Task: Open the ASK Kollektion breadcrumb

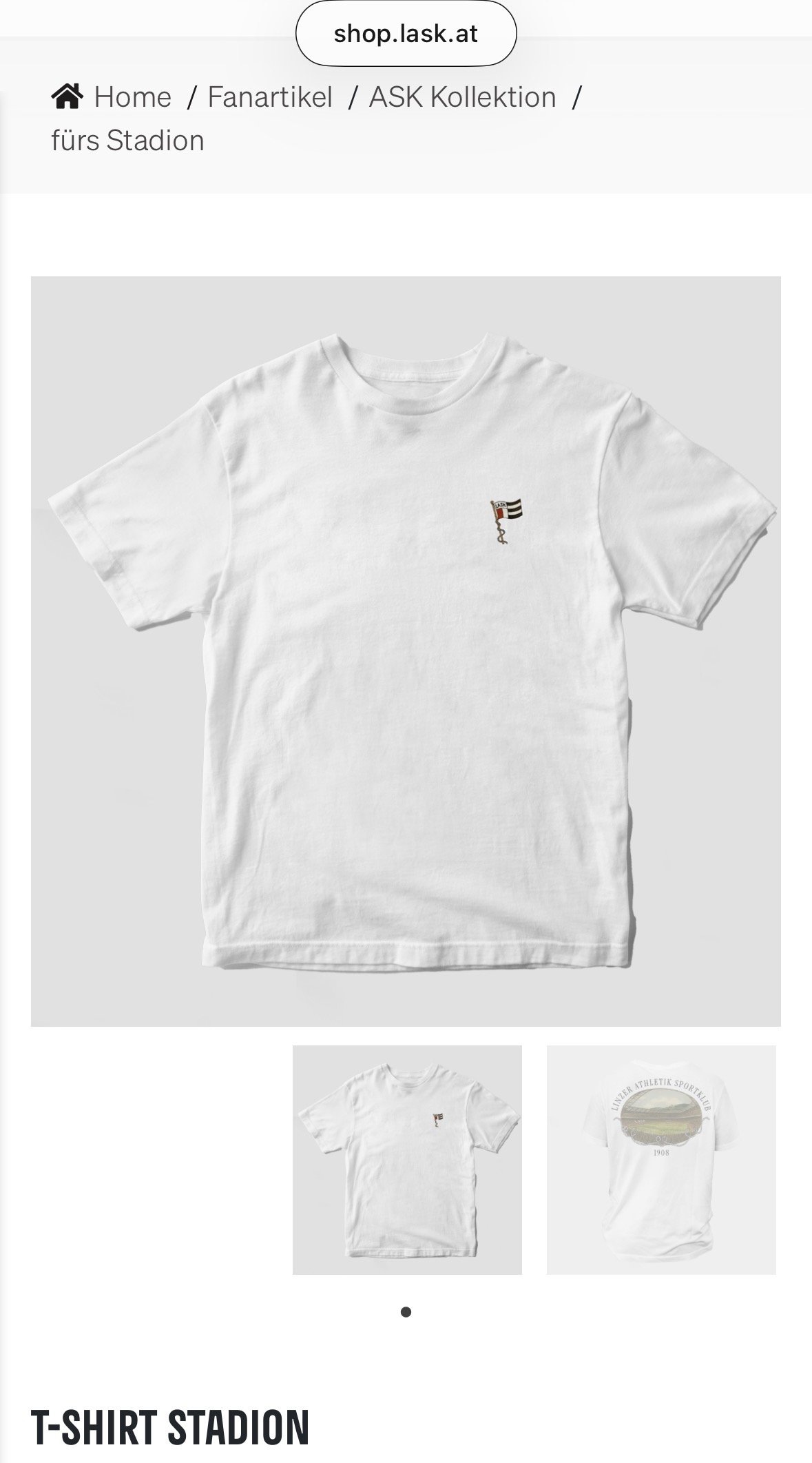Action: click(462, 97)
